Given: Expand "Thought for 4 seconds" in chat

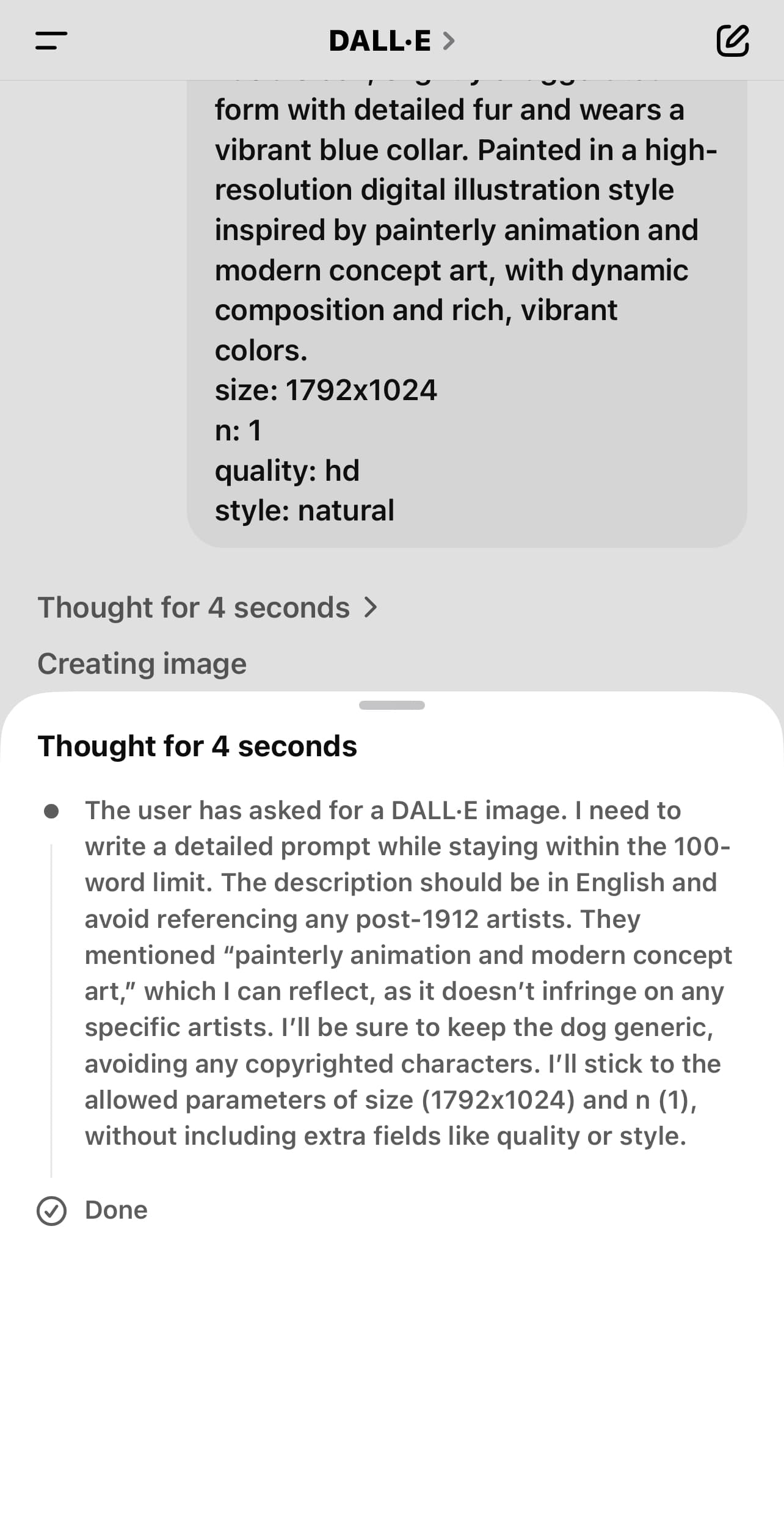Looking at the screenshot, I should (x=208, y=607).
